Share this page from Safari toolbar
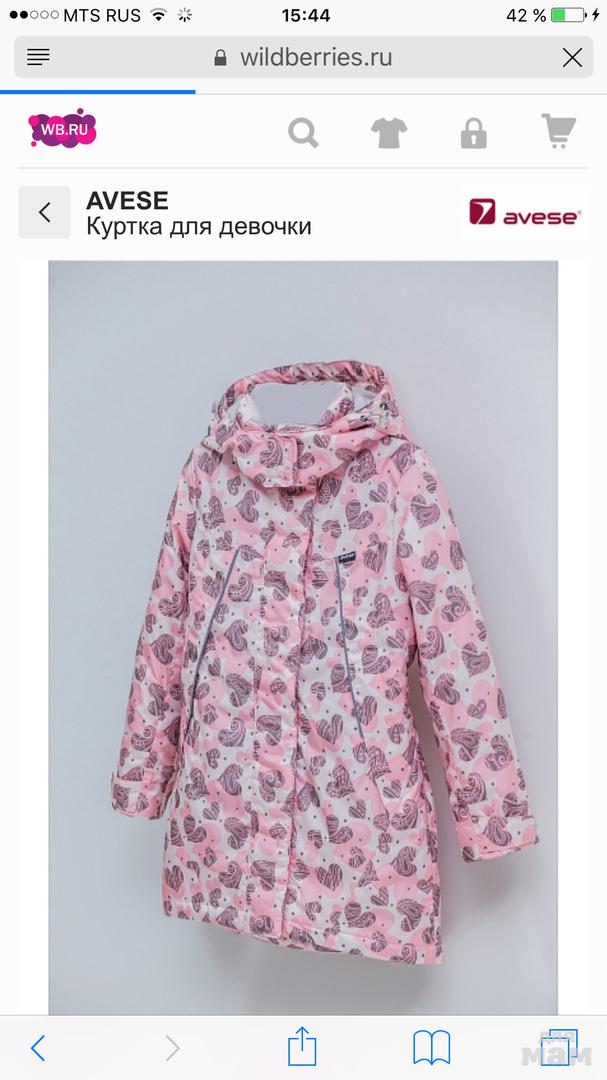607x1080 pixels. [301, 1047]
